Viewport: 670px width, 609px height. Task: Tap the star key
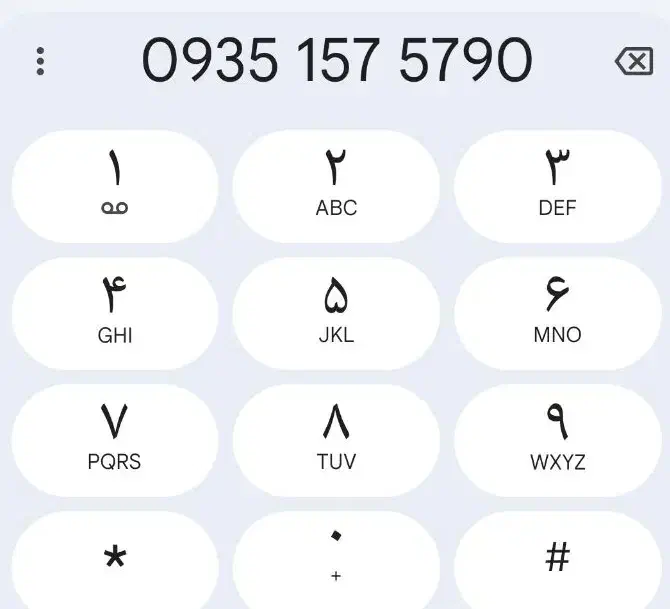click(115, 559)
